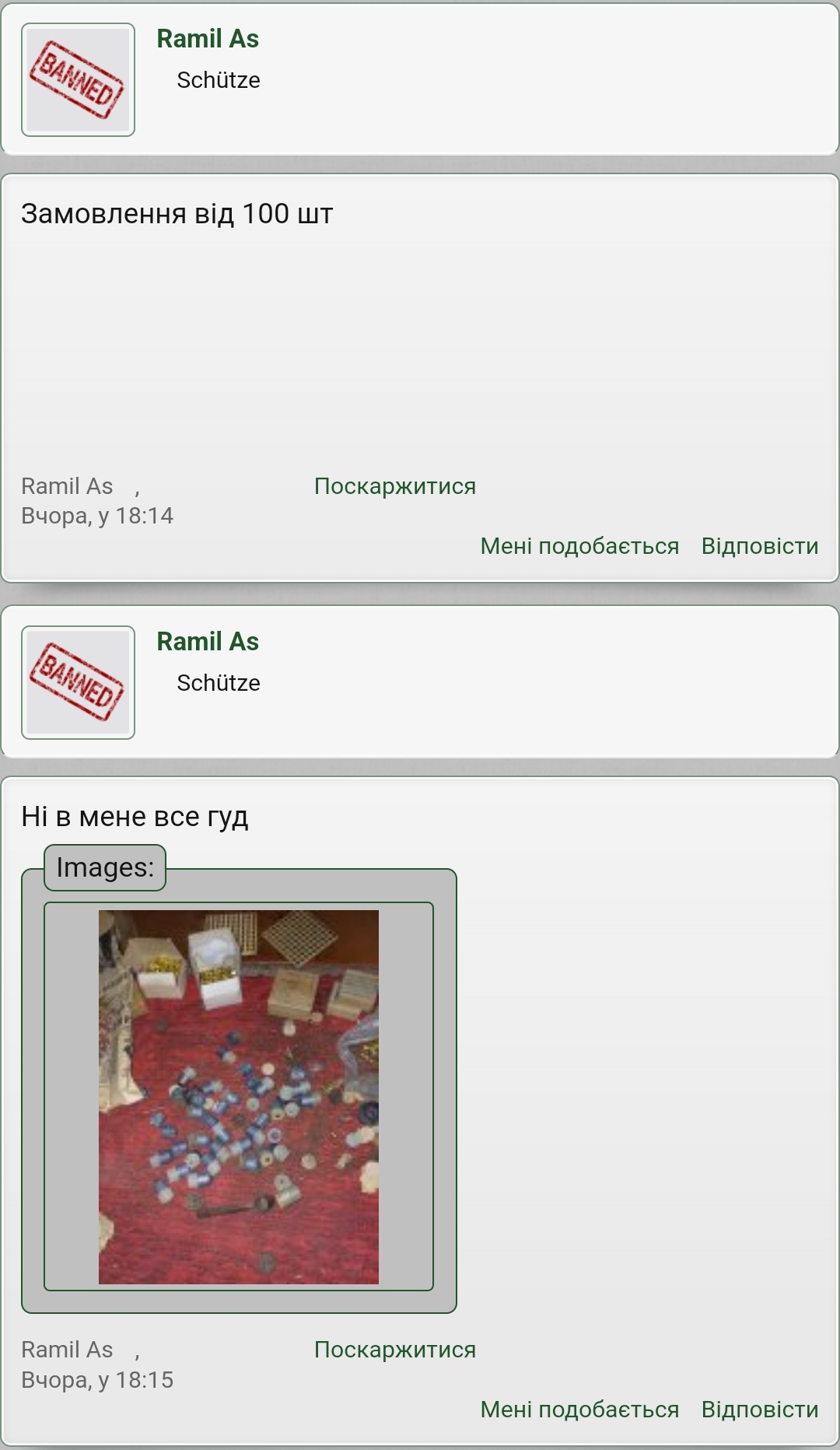The height and width of the screenshot is (1450, 840).
Task: Like the post from 18:14
Action: click(579, 546)
